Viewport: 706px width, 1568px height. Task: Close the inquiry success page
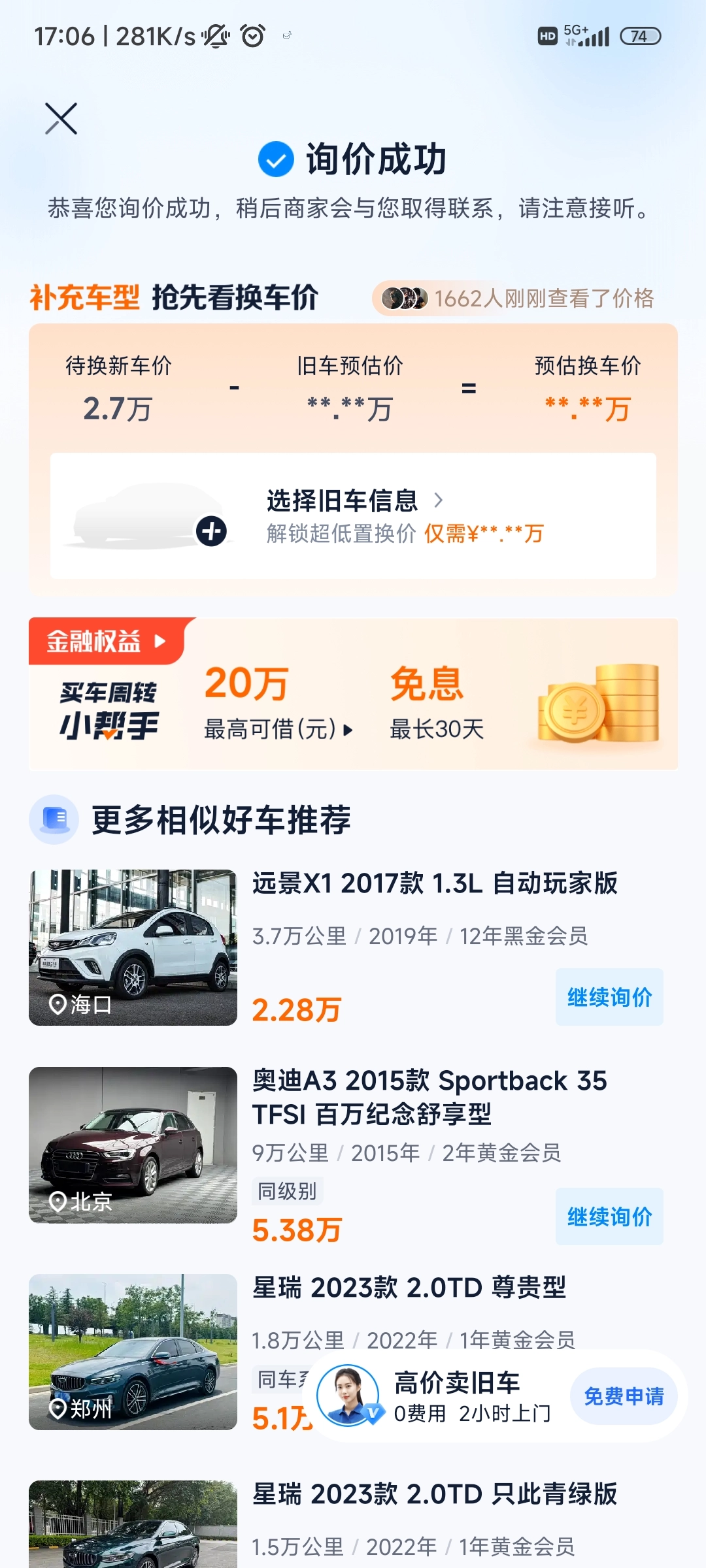tap(61, 118)
